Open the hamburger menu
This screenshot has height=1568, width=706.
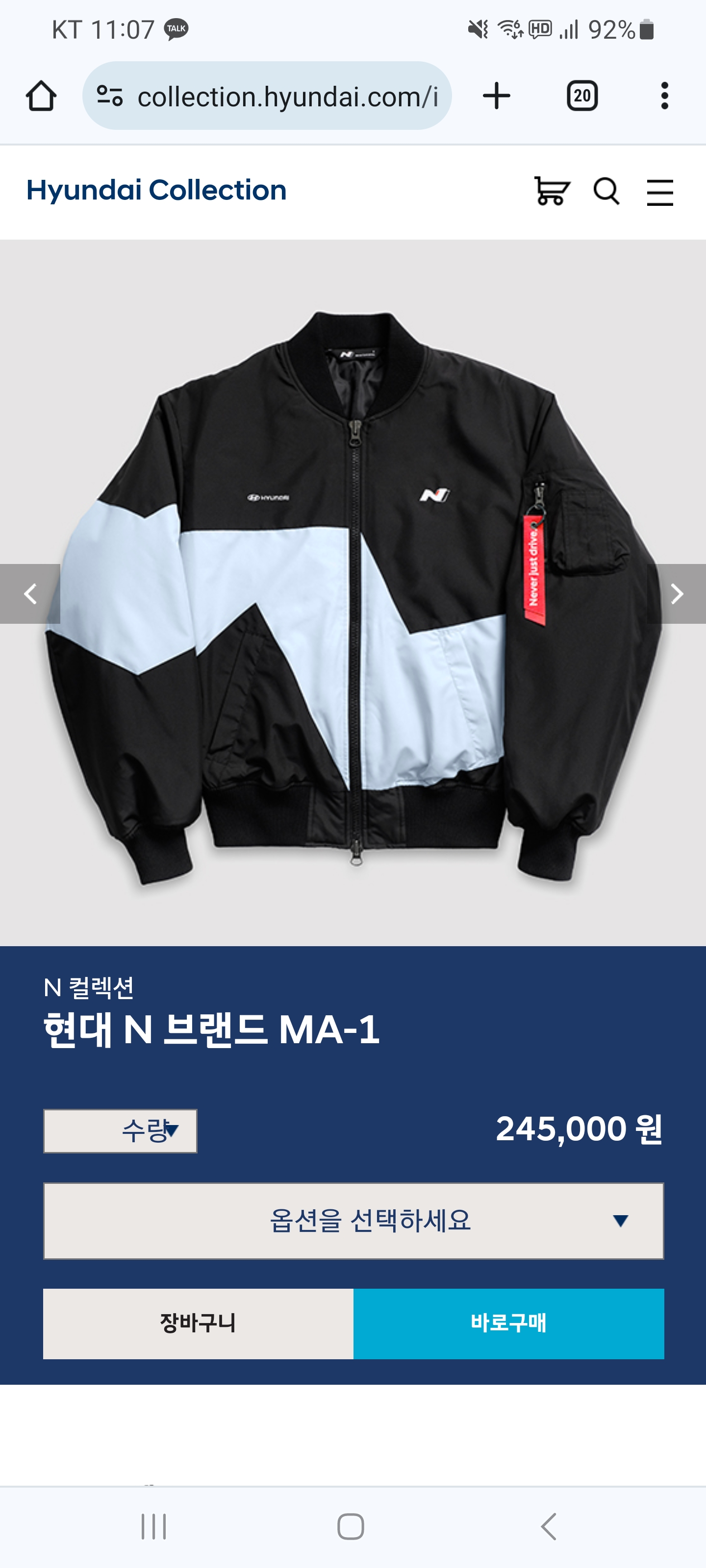coord(660,193)
